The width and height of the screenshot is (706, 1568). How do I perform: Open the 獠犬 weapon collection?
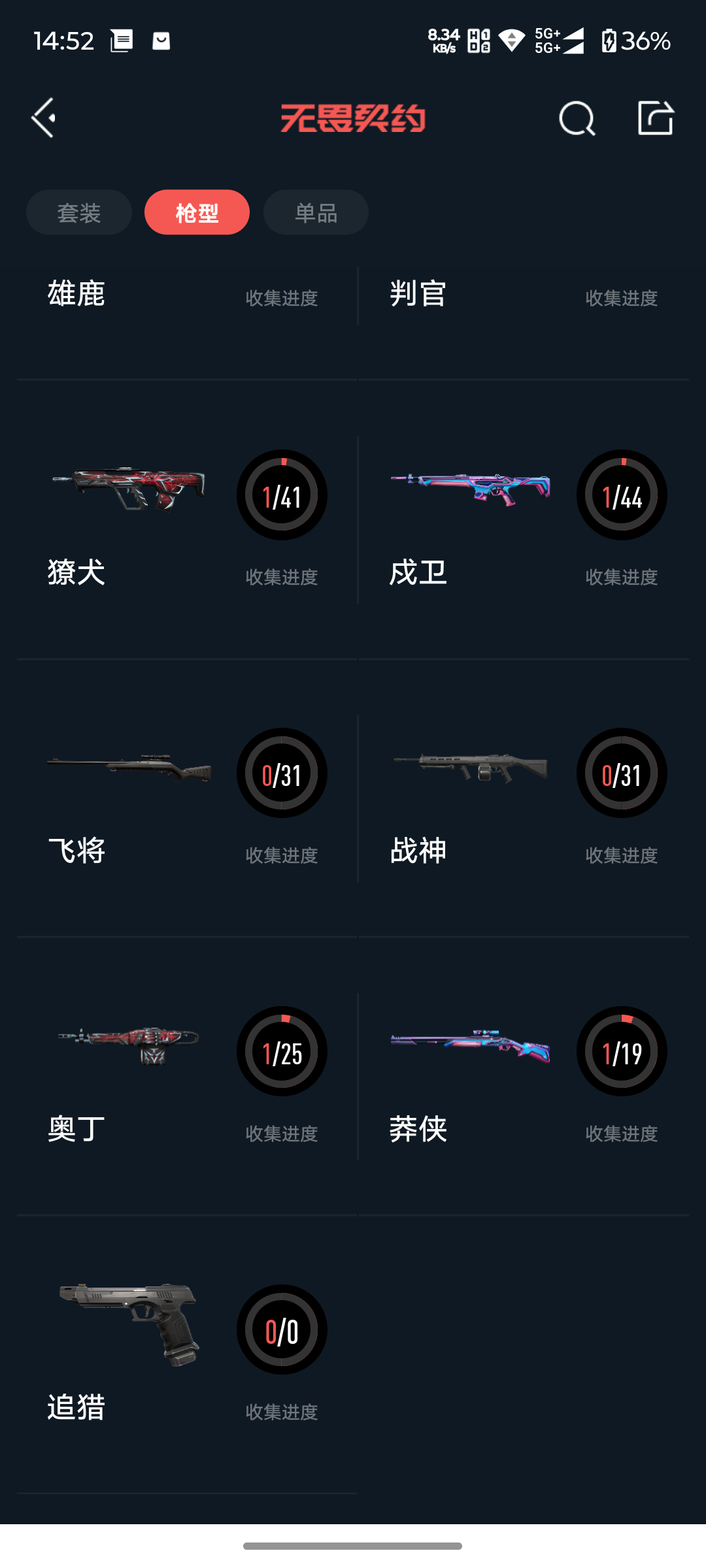point(186,519)
